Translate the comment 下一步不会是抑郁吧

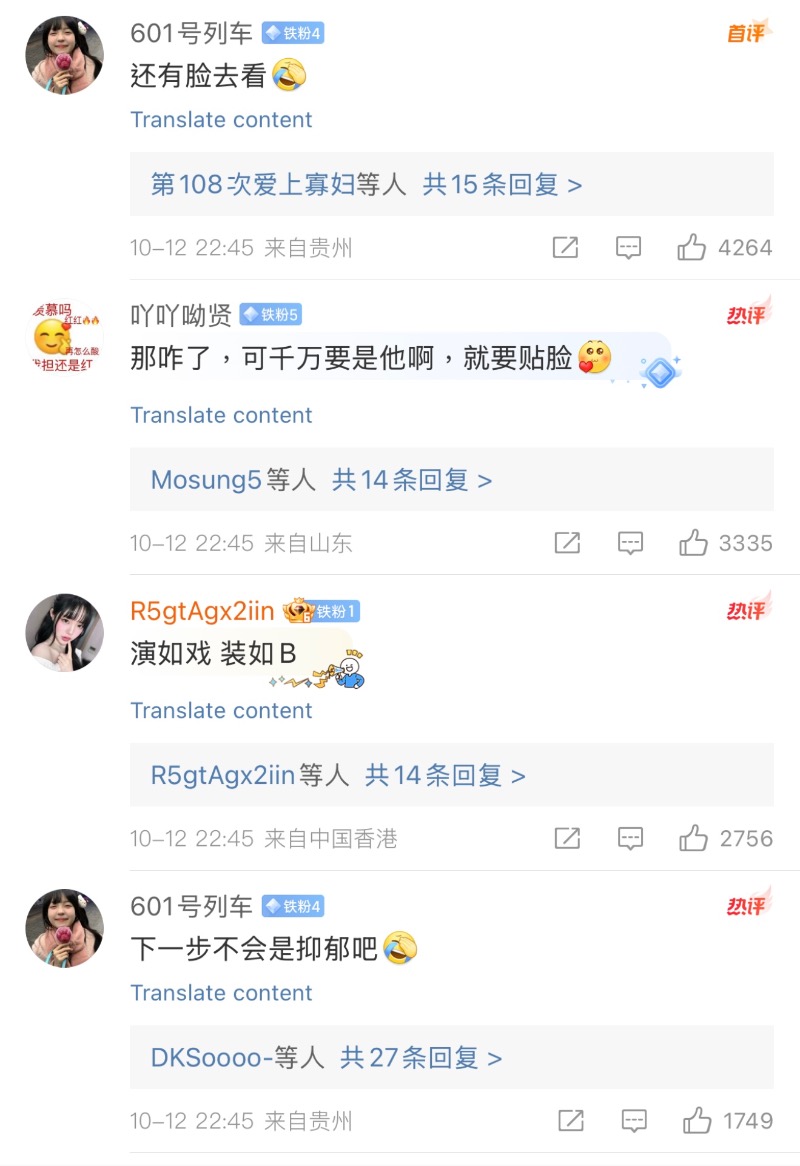click(221, 993)
